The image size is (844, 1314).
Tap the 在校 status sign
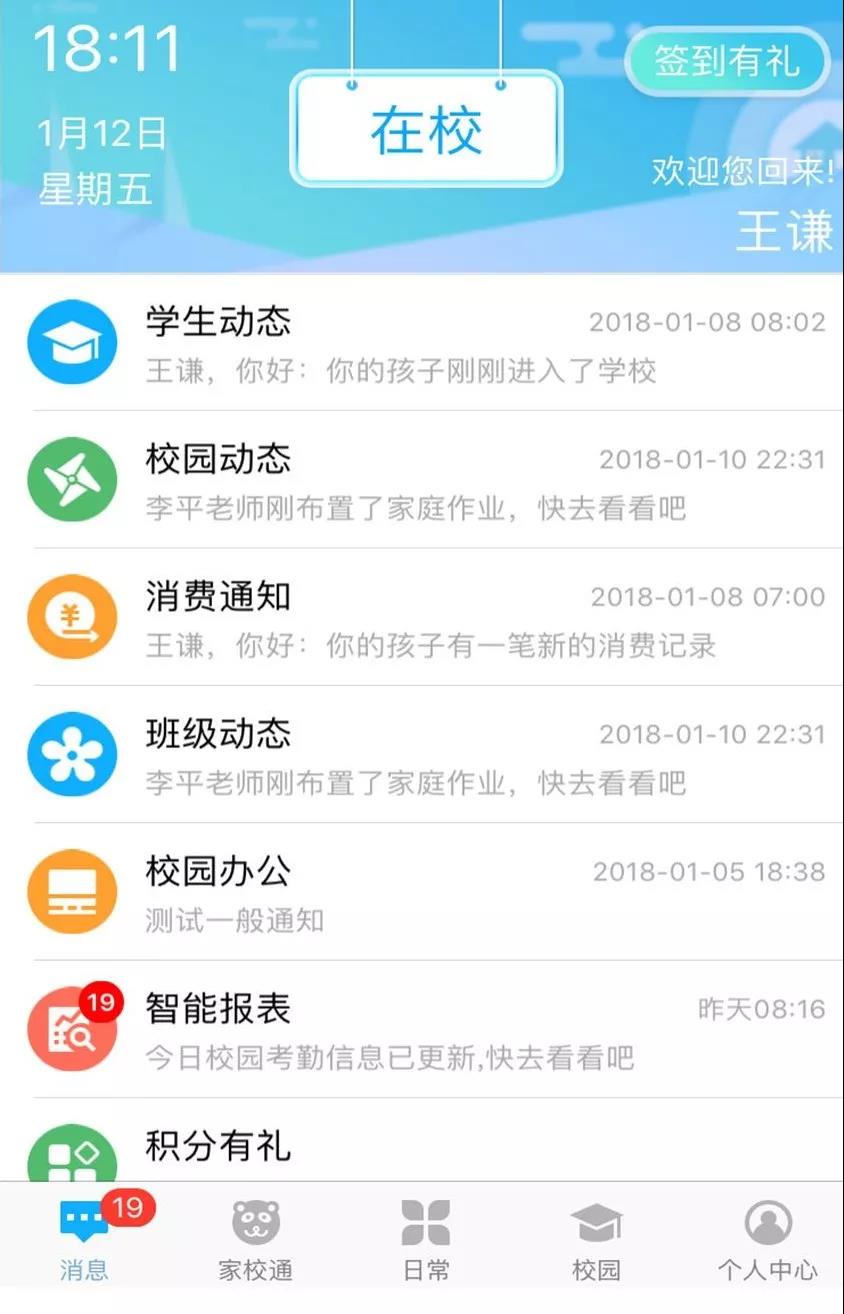coord(426,130)
